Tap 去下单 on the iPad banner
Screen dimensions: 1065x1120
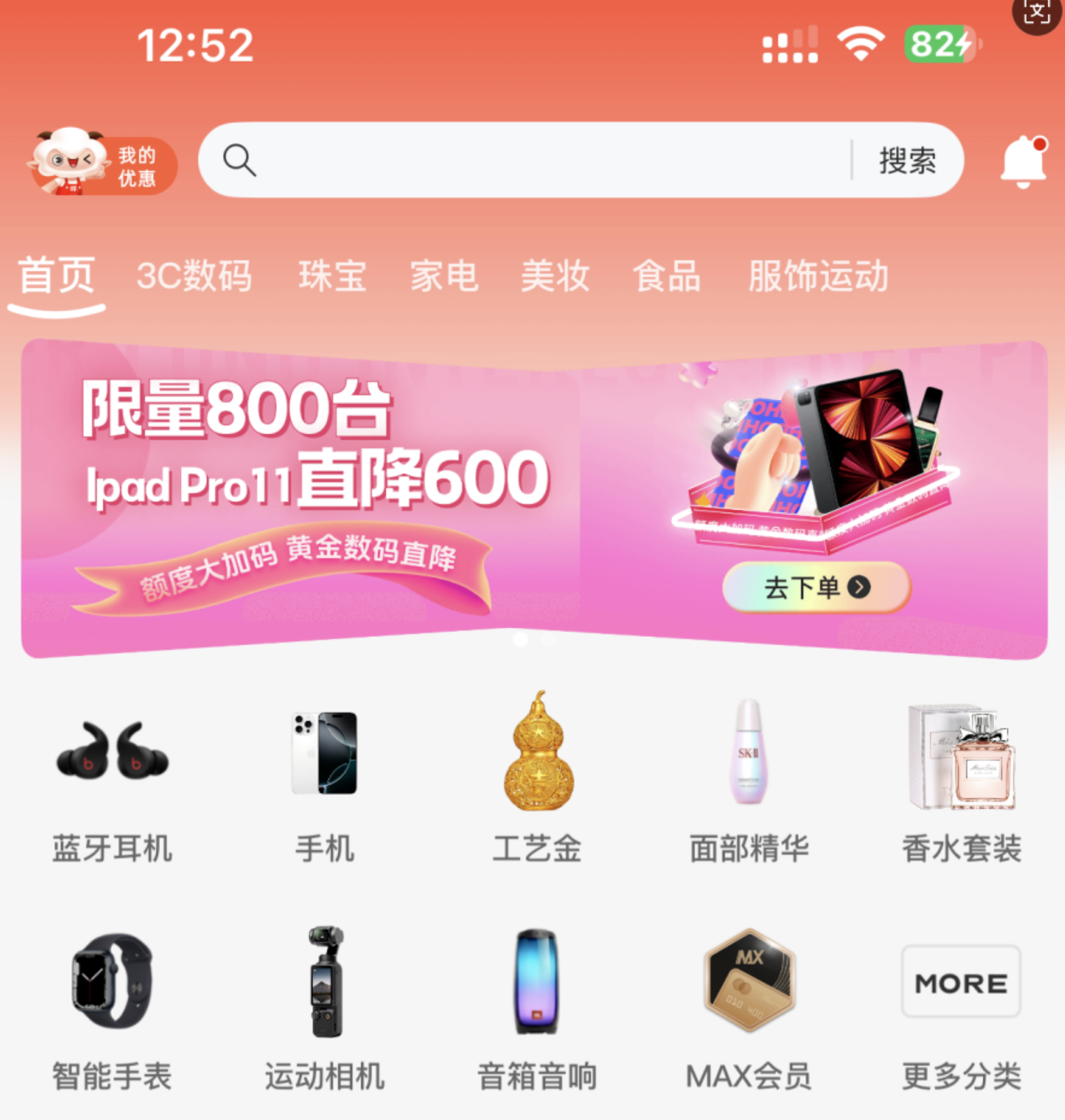[816, 587]
